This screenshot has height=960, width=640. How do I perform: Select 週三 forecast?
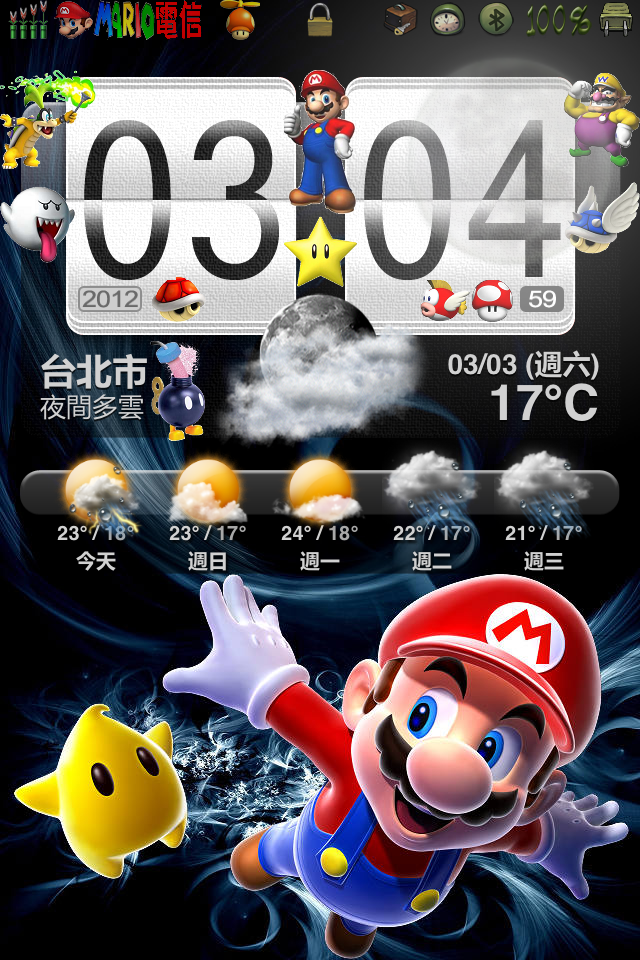tap(544, 515)
